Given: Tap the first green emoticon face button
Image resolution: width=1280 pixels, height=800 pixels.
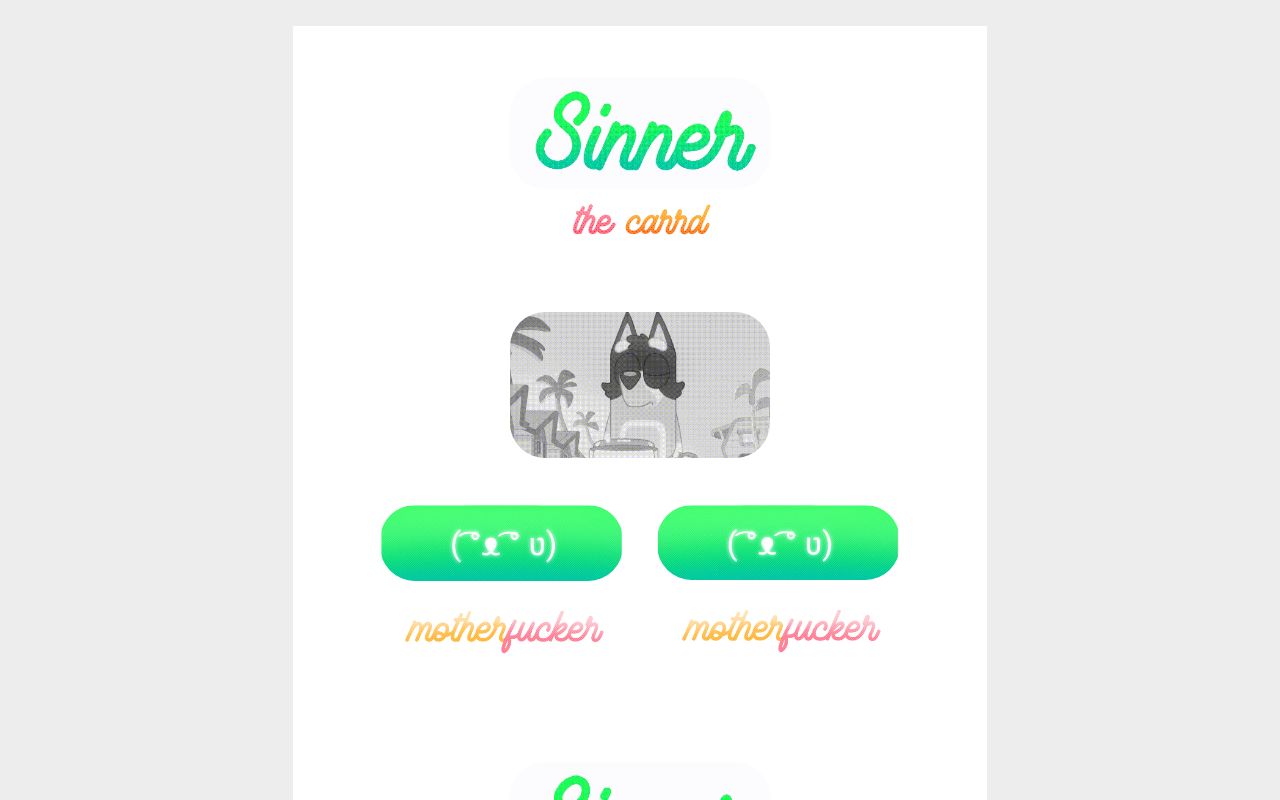Looking at the screenshot, I should coord(501,543).
